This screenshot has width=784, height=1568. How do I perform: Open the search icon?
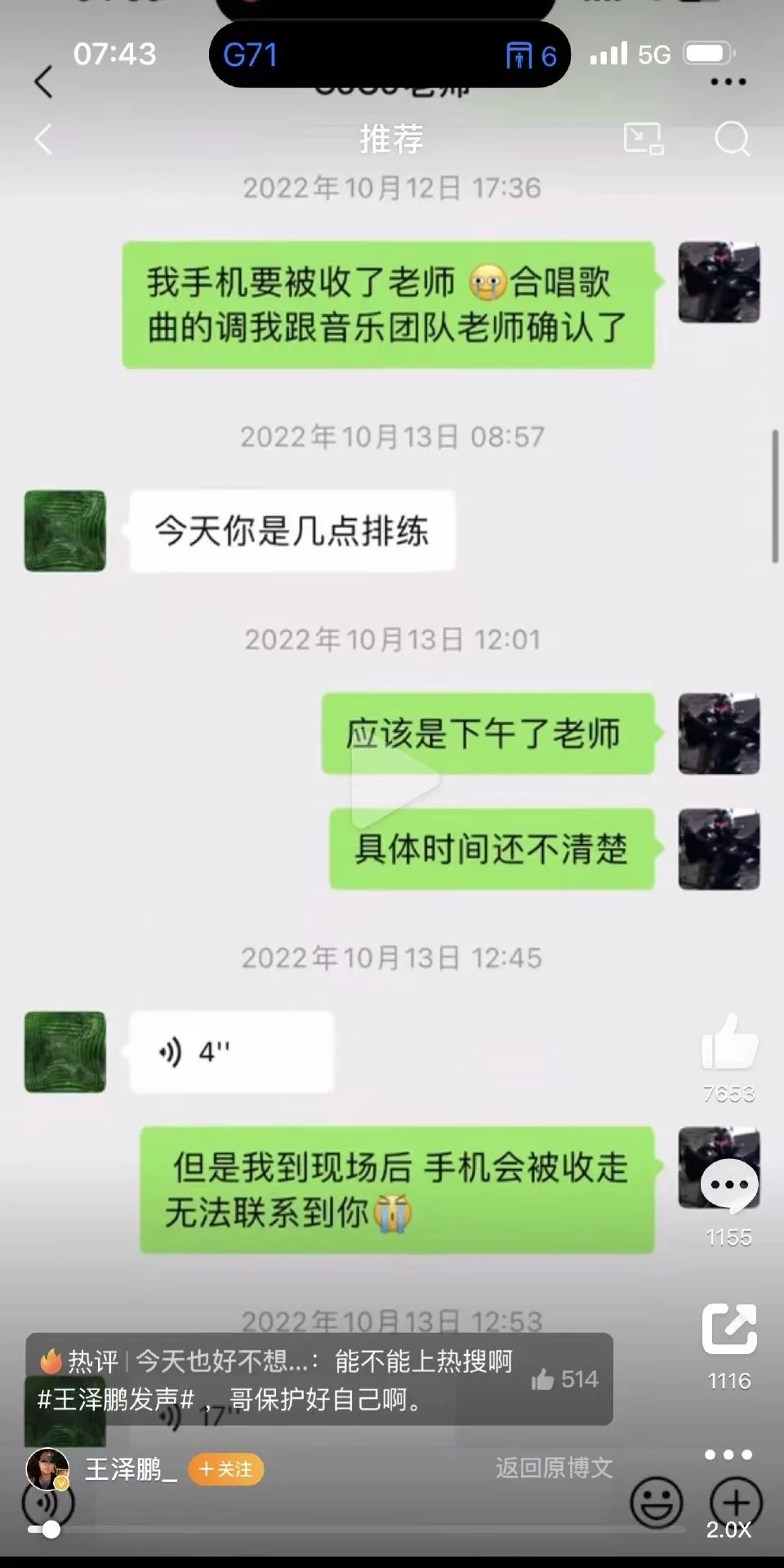coord(732,139)
